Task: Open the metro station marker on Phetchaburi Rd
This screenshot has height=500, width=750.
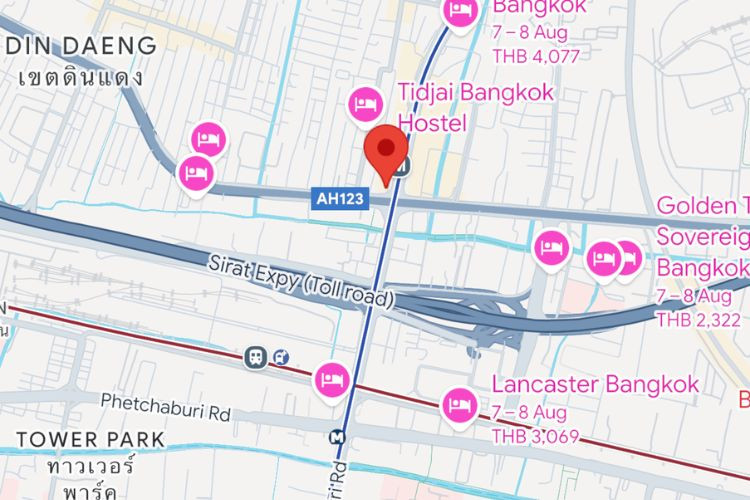Action: (x=341, y=437)
